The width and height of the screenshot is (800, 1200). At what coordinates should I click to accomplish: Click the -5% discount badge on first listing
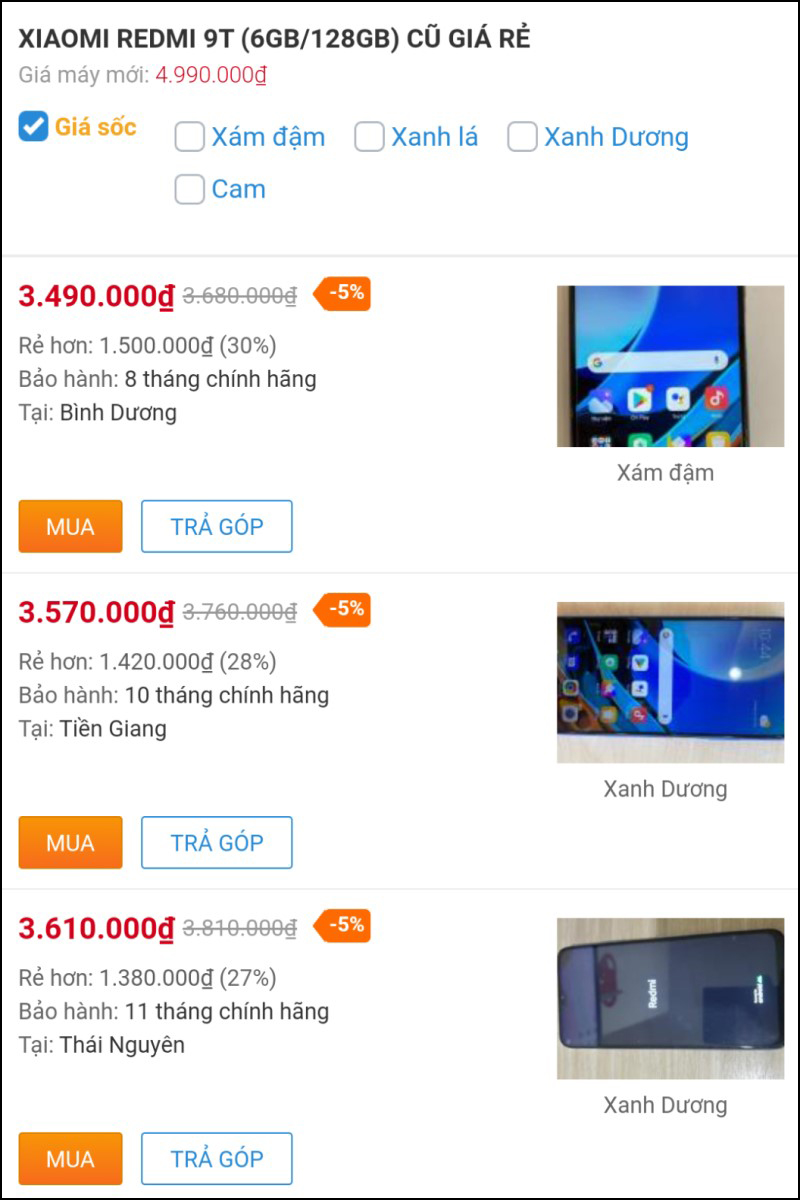pyautogui.click(x=345, y=294)
